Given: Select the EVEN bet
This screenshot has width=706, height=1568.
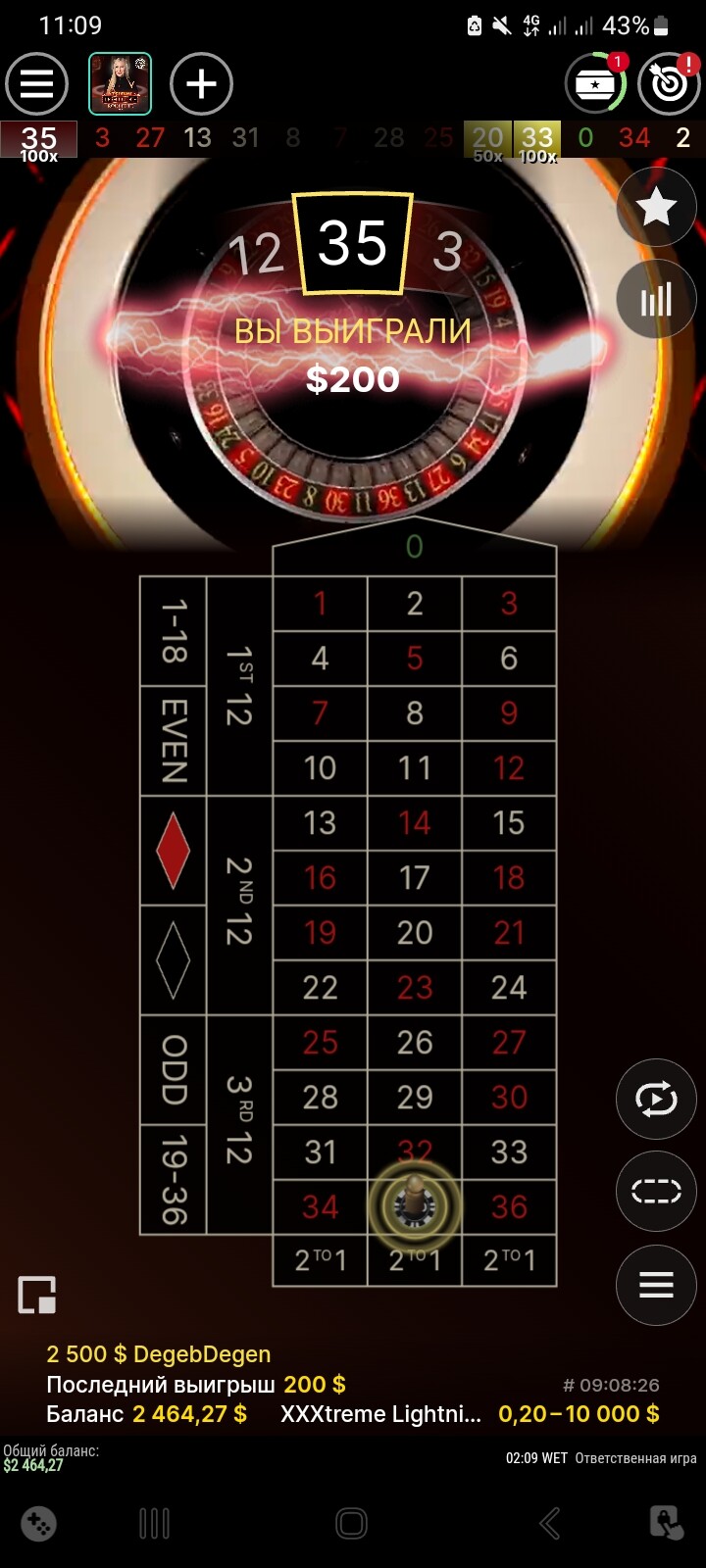Looking at the screenshot, I should pyautogui.click(x=174, y=741).
